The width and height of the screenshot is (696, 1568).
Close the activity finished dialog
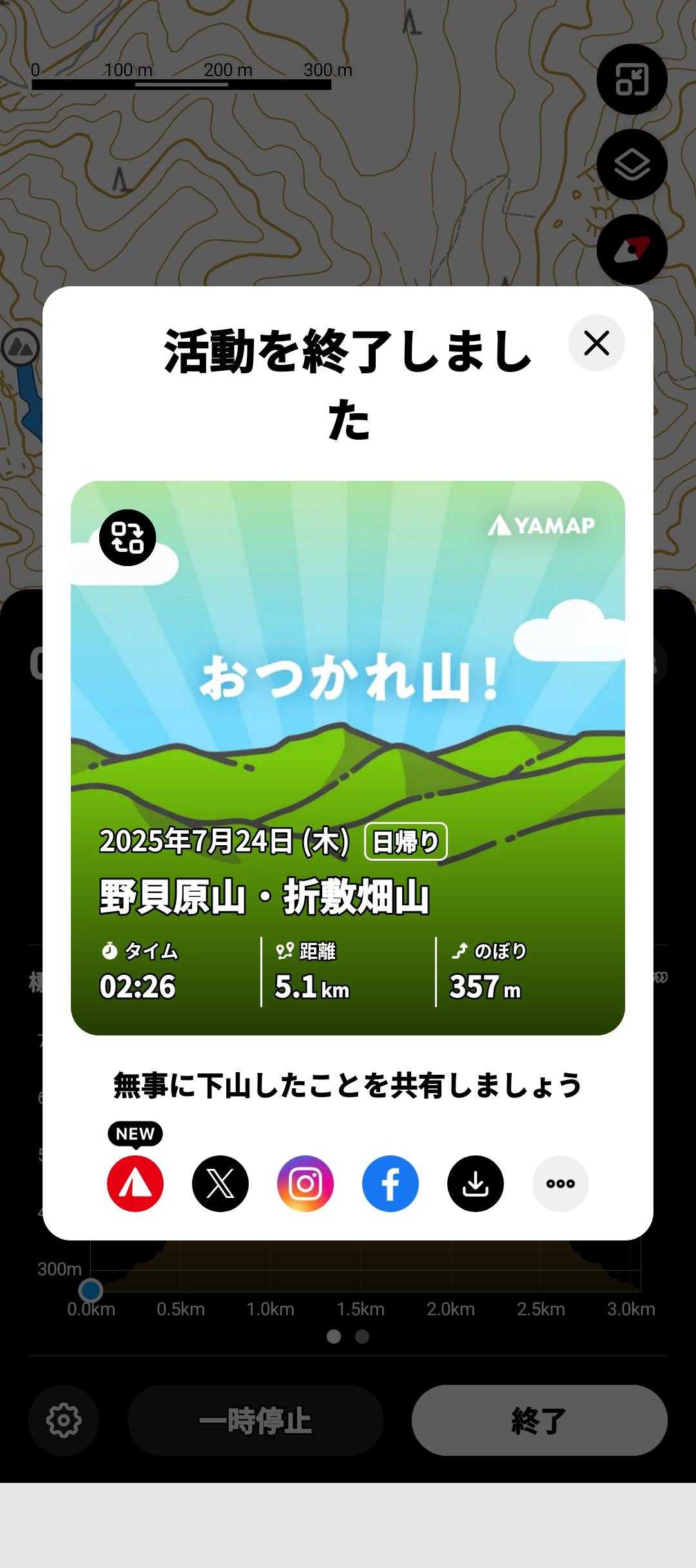pyautogui.click(x=596, y=343)
